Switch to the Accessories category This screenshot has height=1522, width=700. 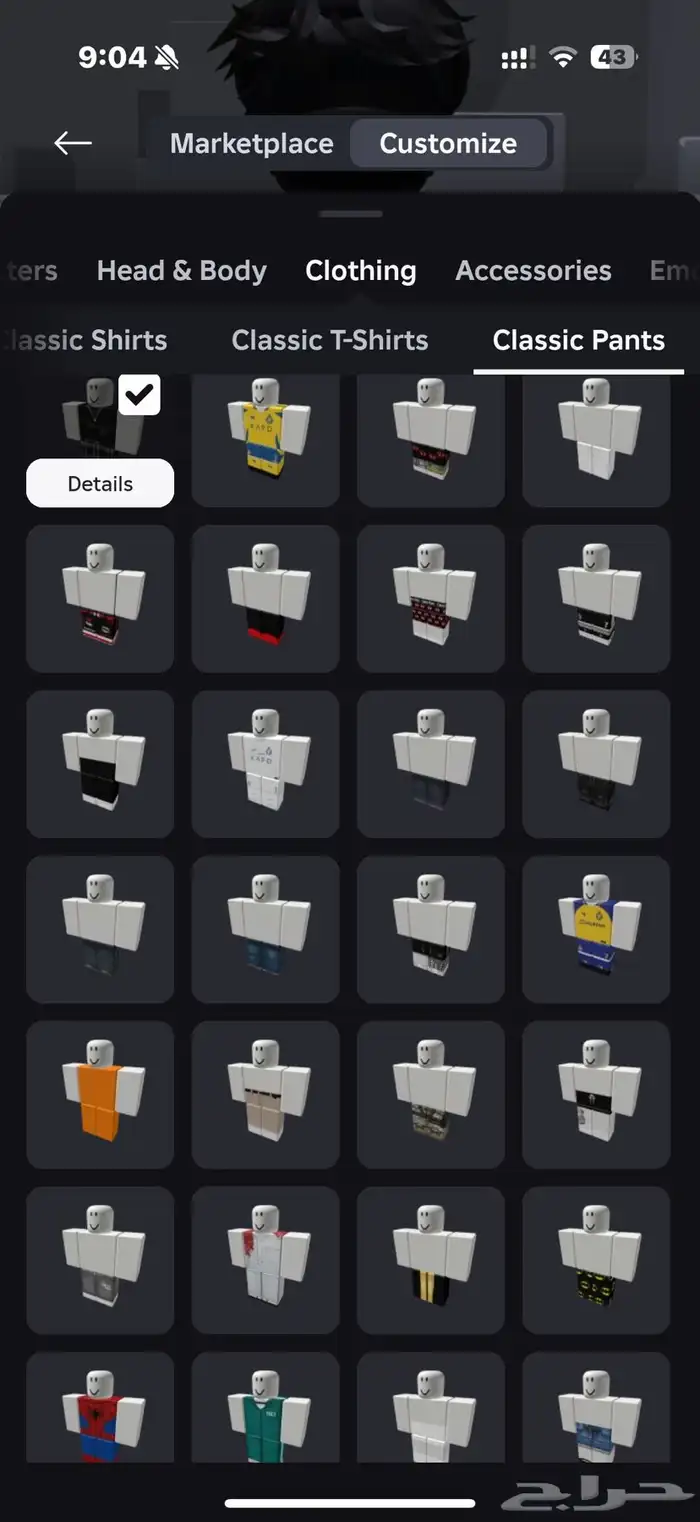[x=533, y=271]
